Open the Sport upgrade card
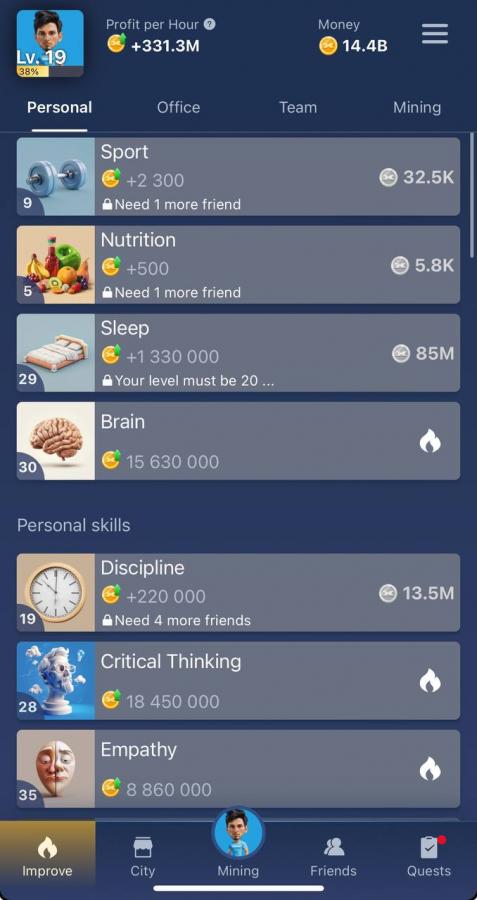Image resolution: width=477 pixels, height=900 pixels. (238, 177)
